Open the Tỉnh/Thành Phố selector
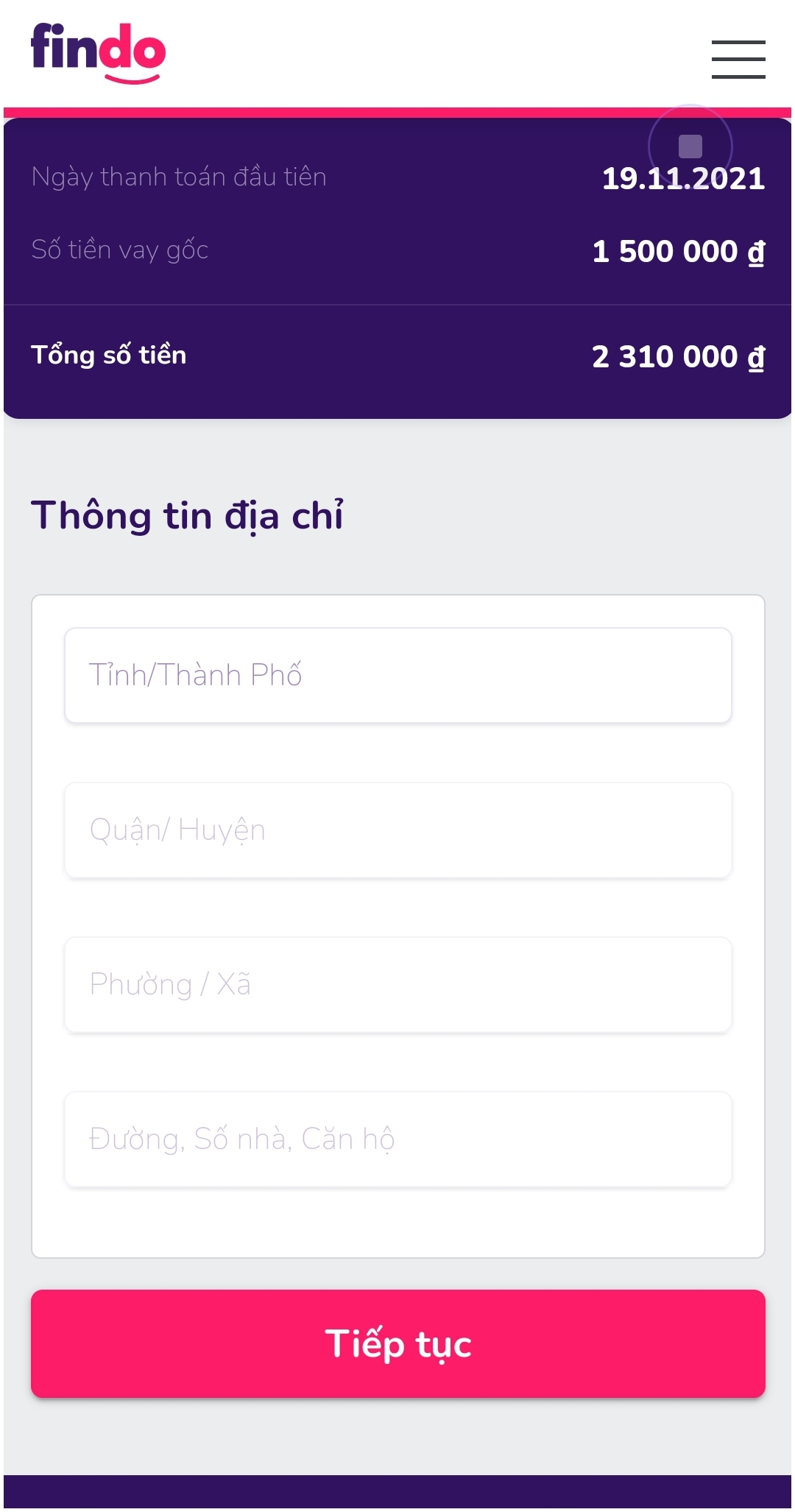 [x=397, y=675]
